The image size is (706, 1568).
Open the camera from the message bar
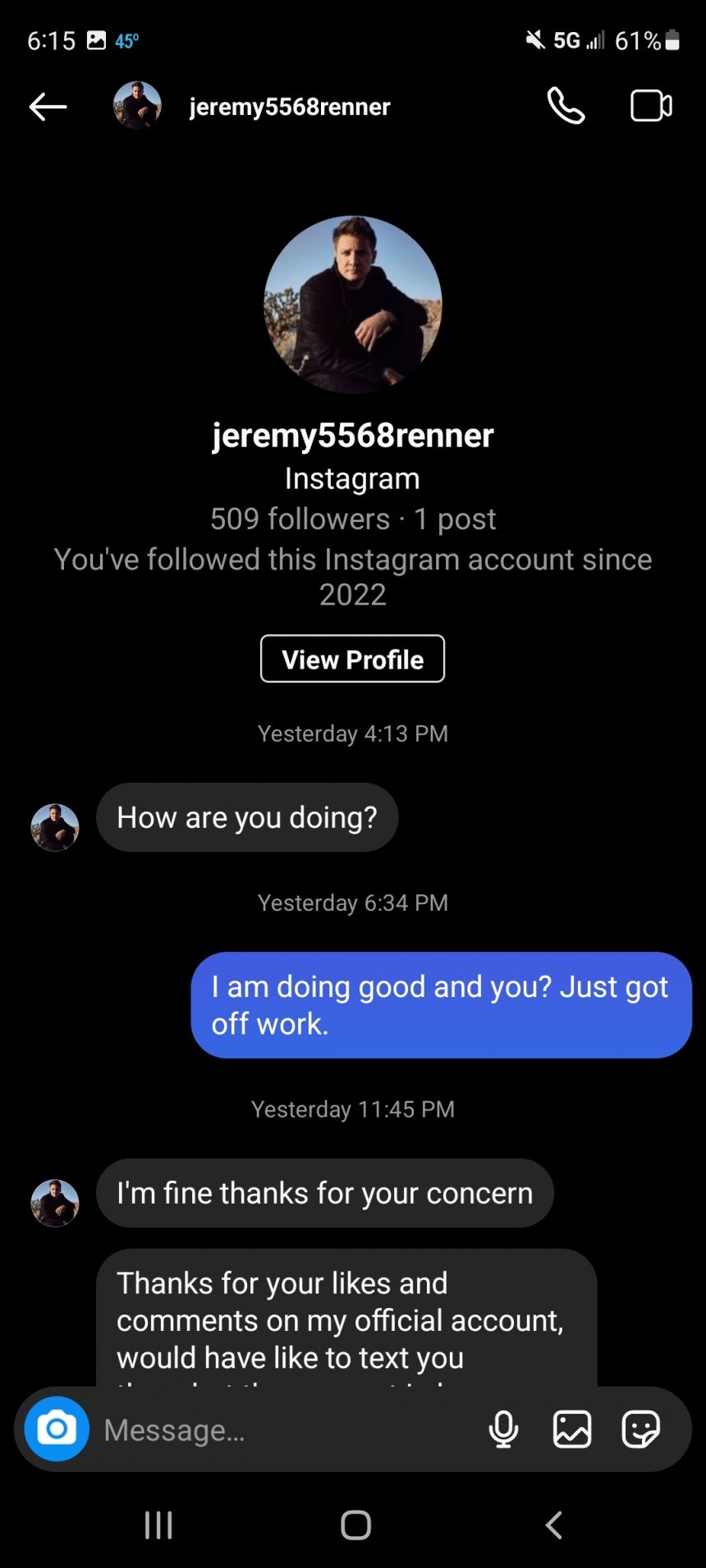[x=57, y=1429]
